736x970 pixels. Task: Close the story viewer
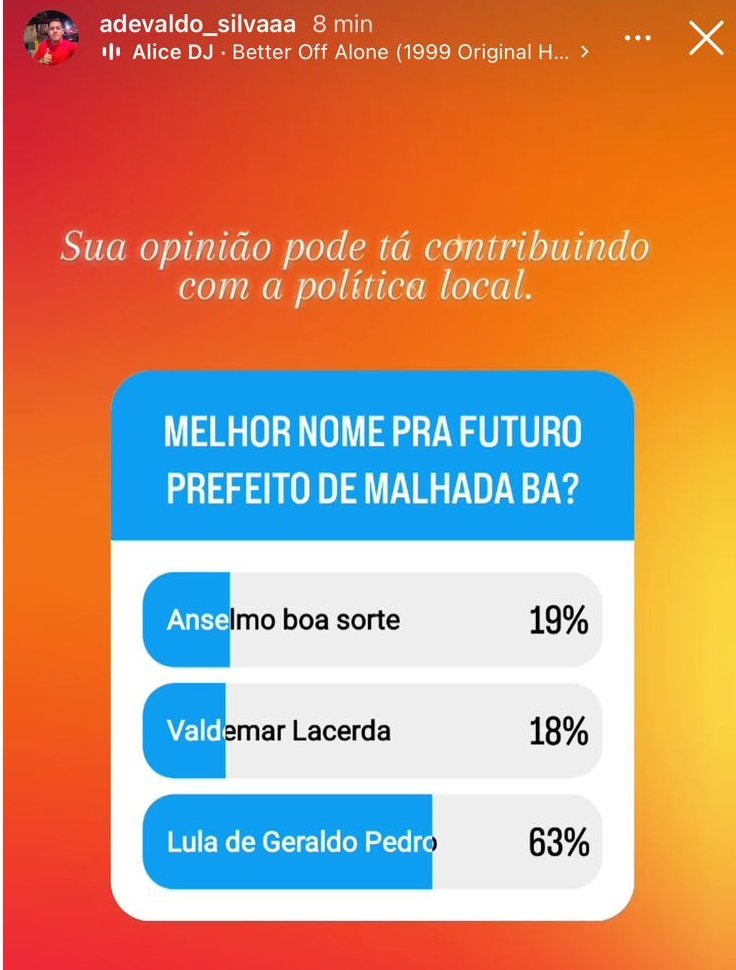coord(706,38)
